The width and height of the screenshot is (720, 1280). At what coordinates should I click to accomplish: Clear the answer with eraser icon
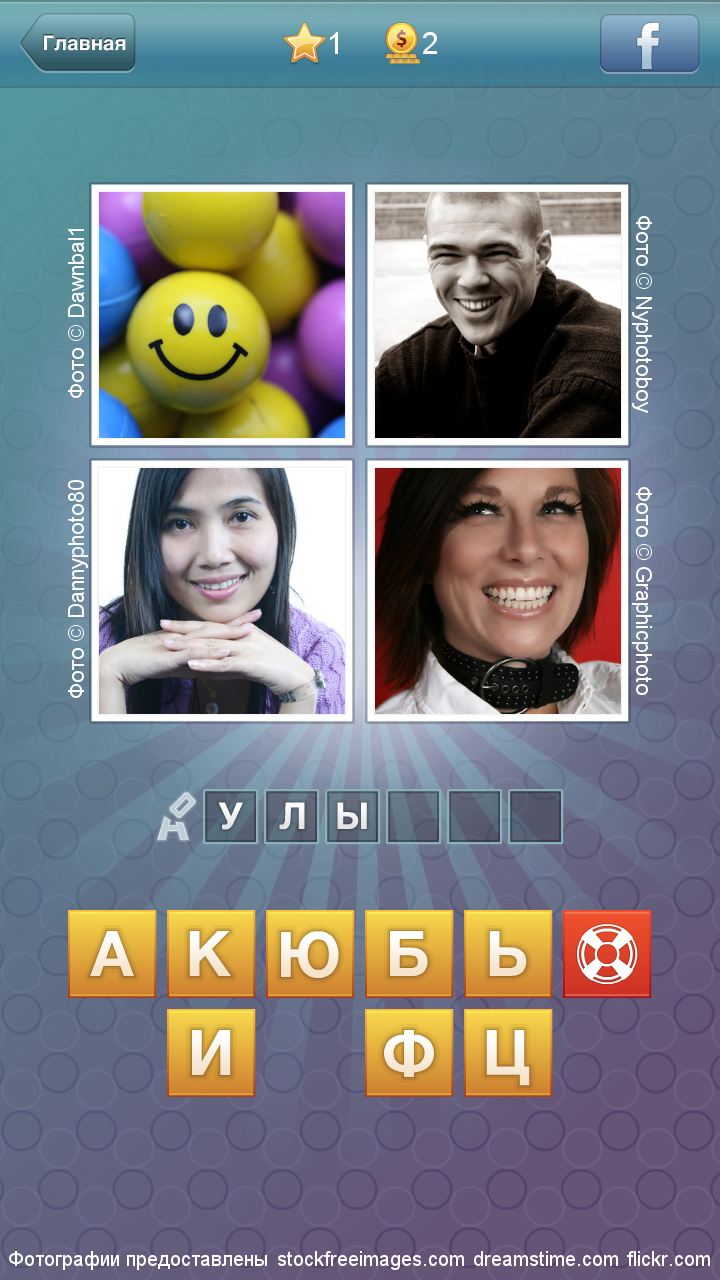click(175, 817)
